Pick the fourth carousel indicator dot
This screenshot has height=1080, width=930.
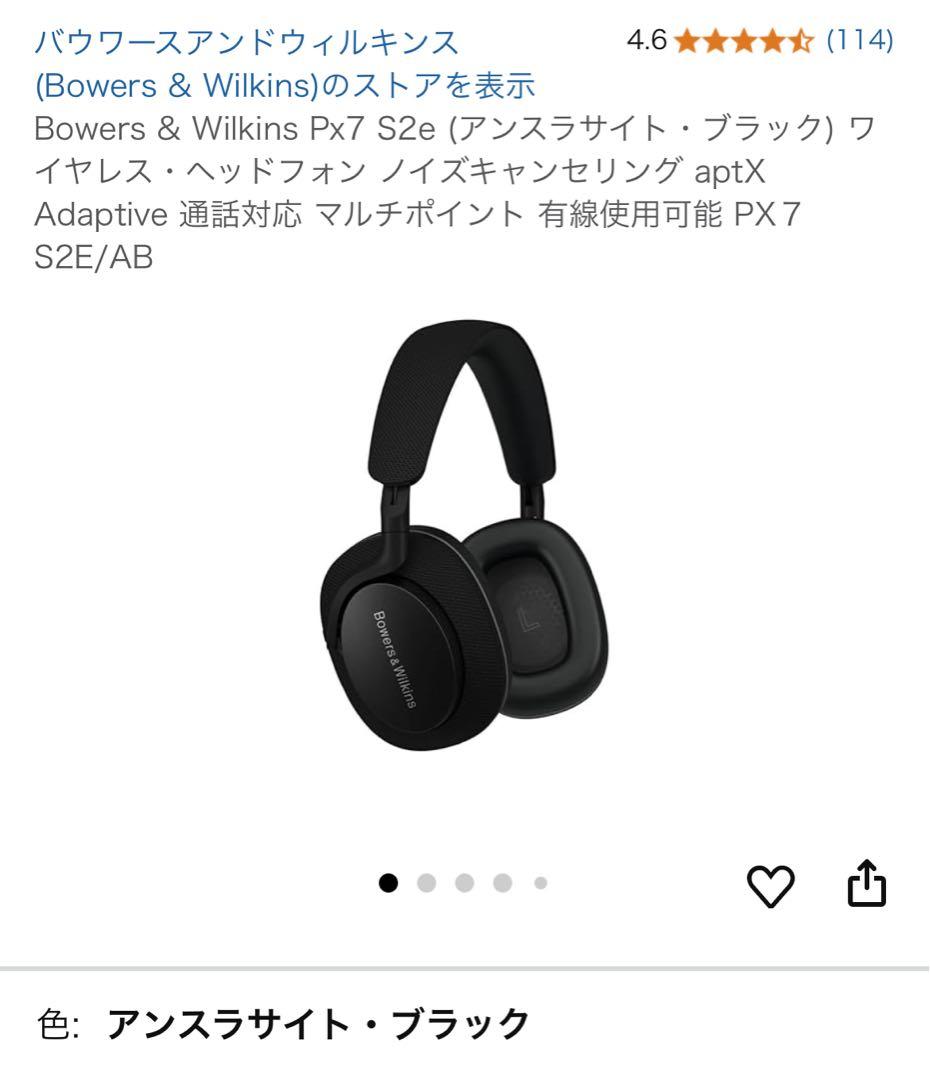click(503, 881)
